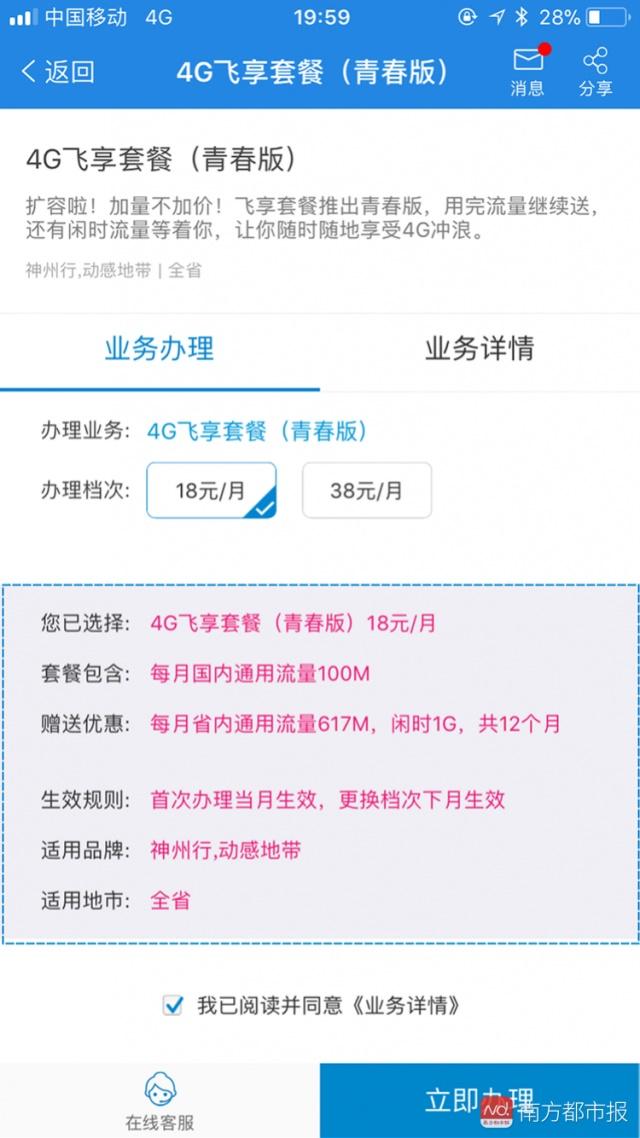Switch to the 业务详情 tab
Screen dimensions: 640x1138
pyautogui.click(x=479, y=349)
